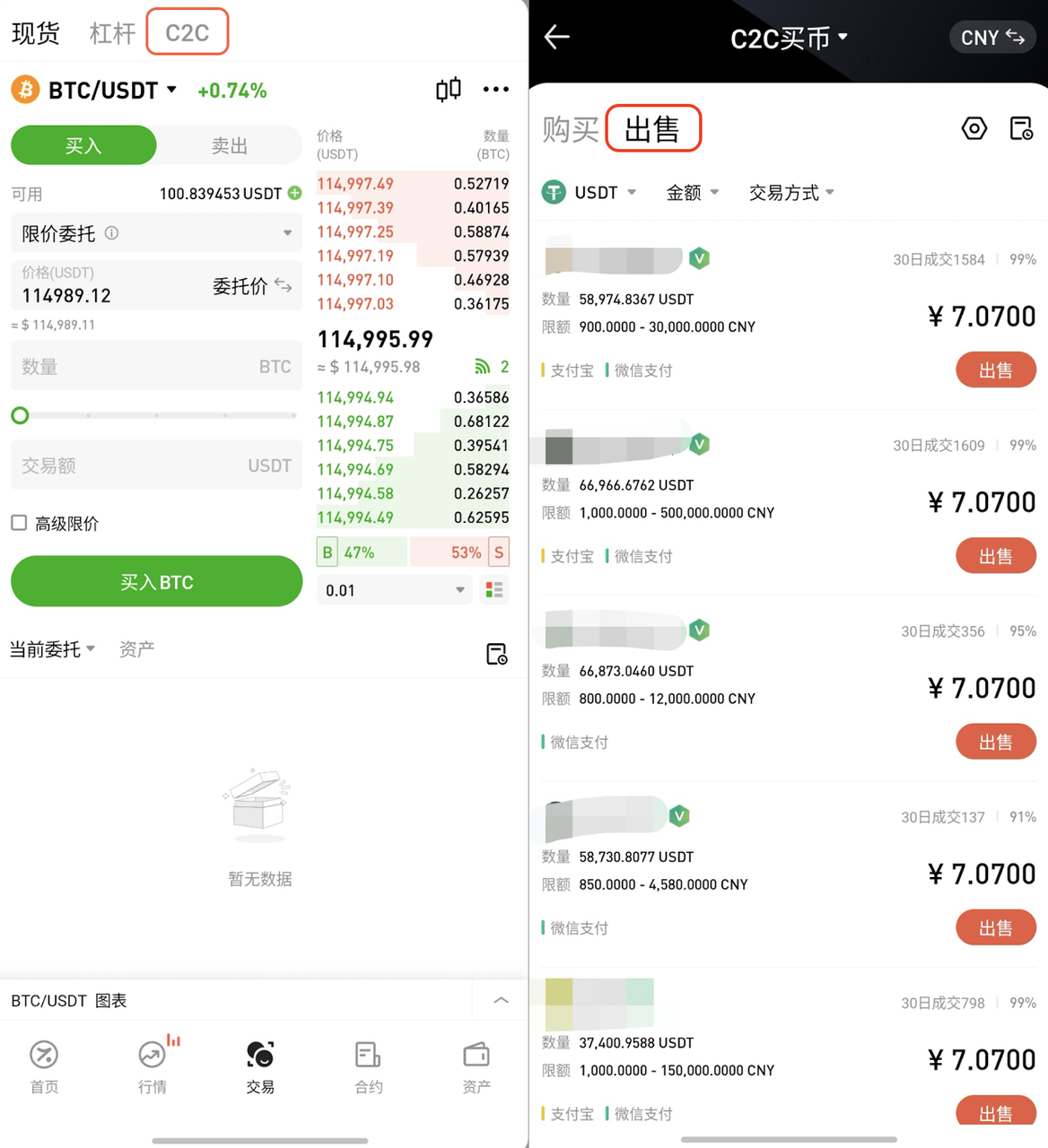Viewport: 1048px width, 1148px height.
Task: Open the 交易方式 filter dropdown
Action: (x=790, y=193)
